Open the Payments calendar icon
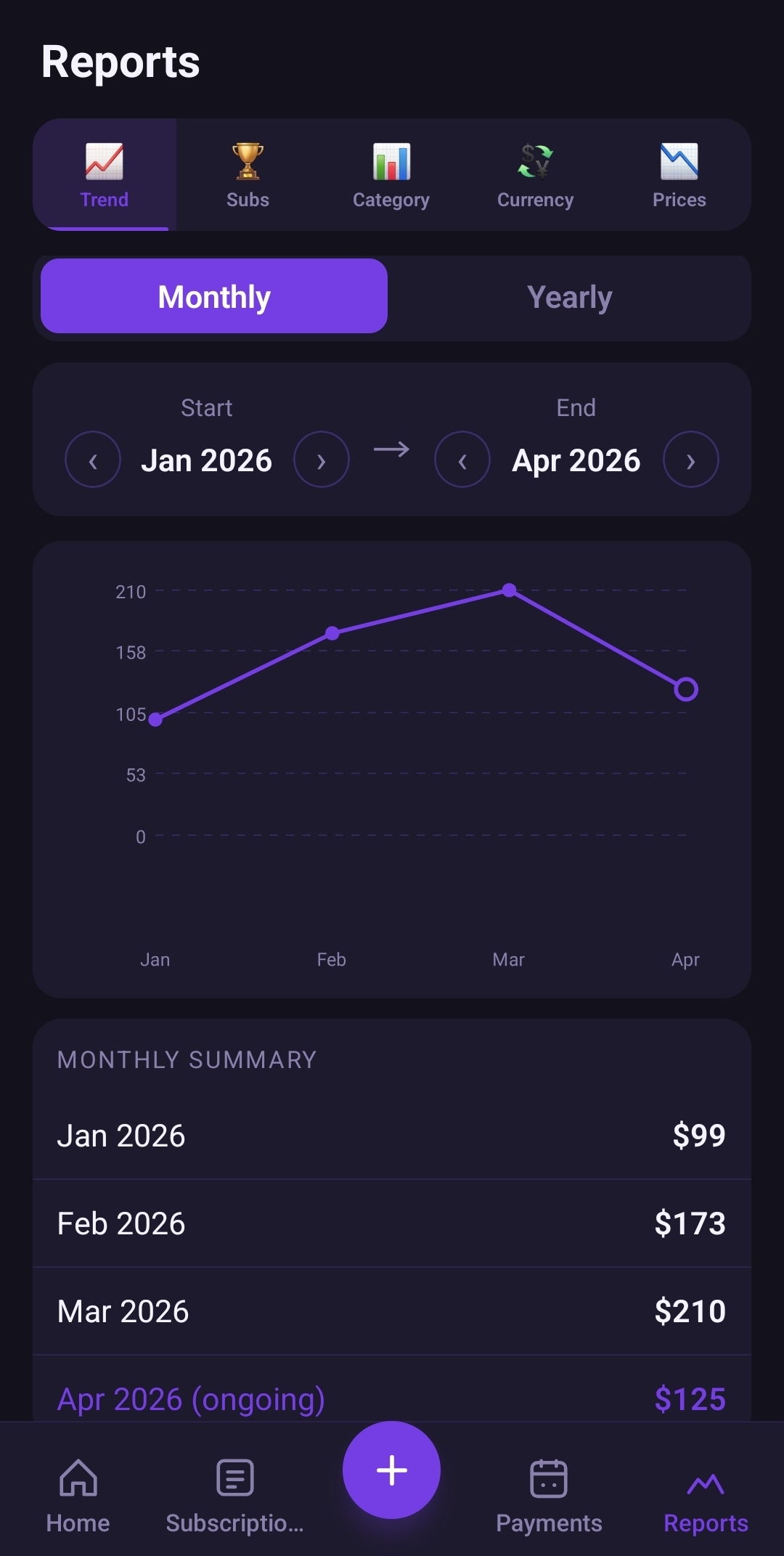 click(x=548, y=1496)
